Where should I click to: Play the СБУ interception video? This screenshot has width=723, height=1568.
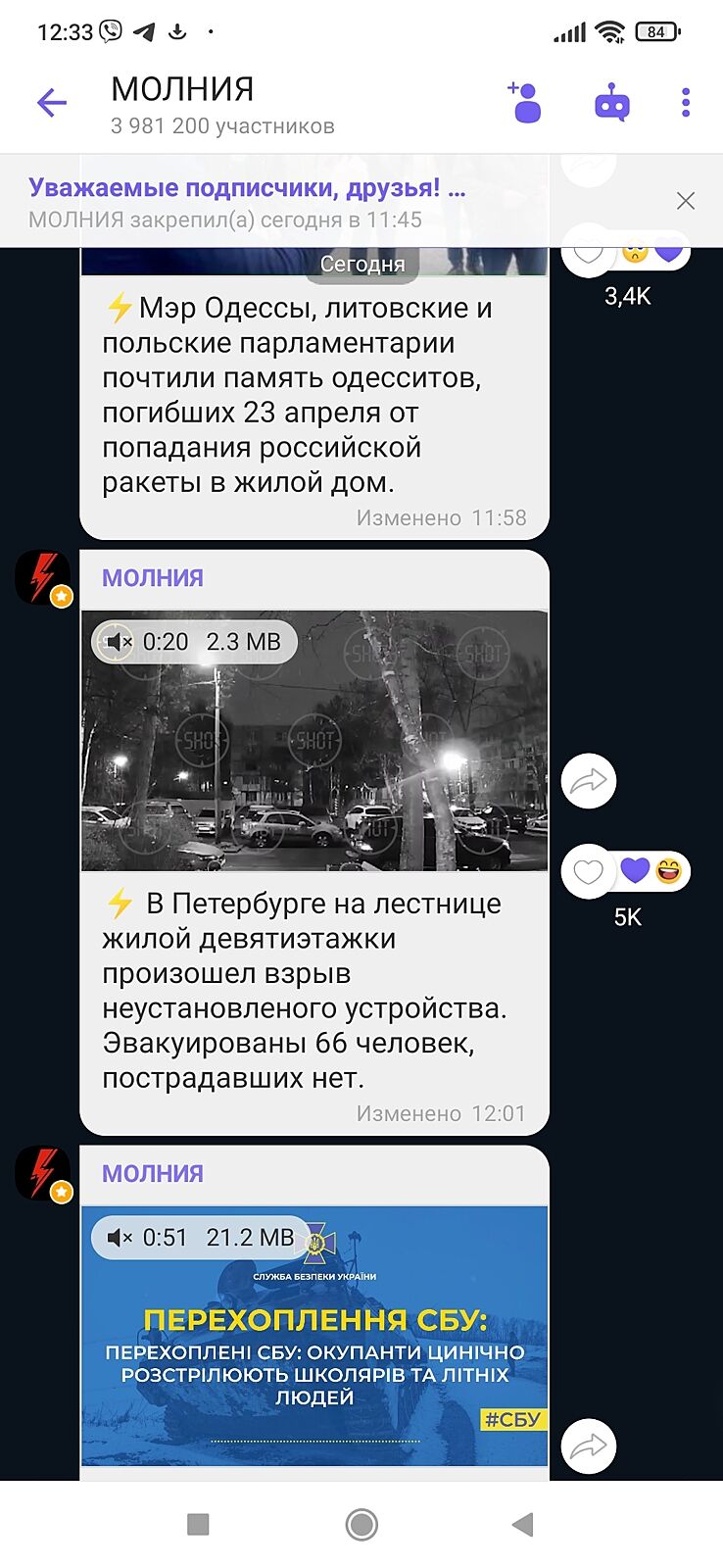(314, 1337)
